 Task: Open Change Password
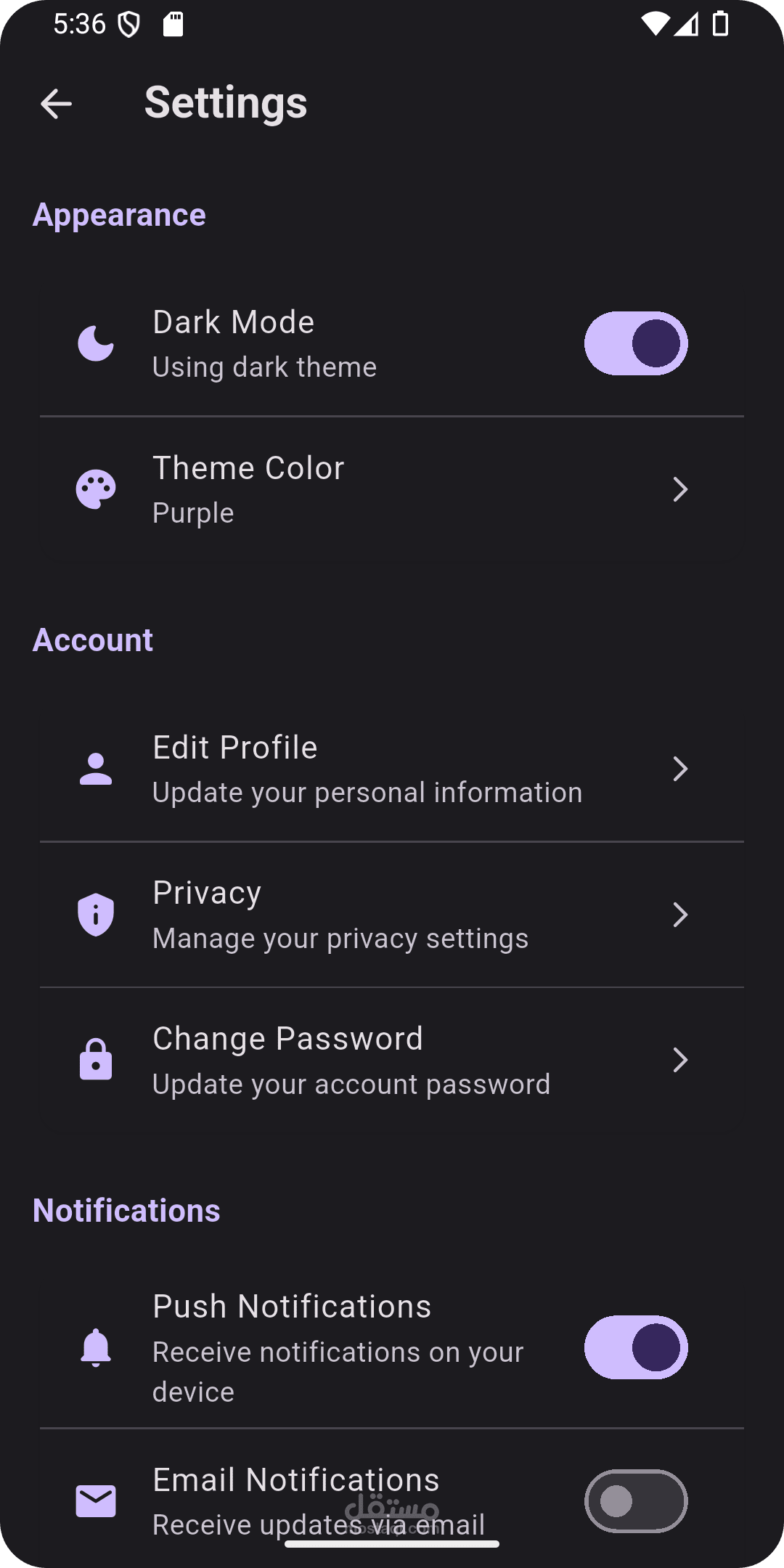point(392,1061)
